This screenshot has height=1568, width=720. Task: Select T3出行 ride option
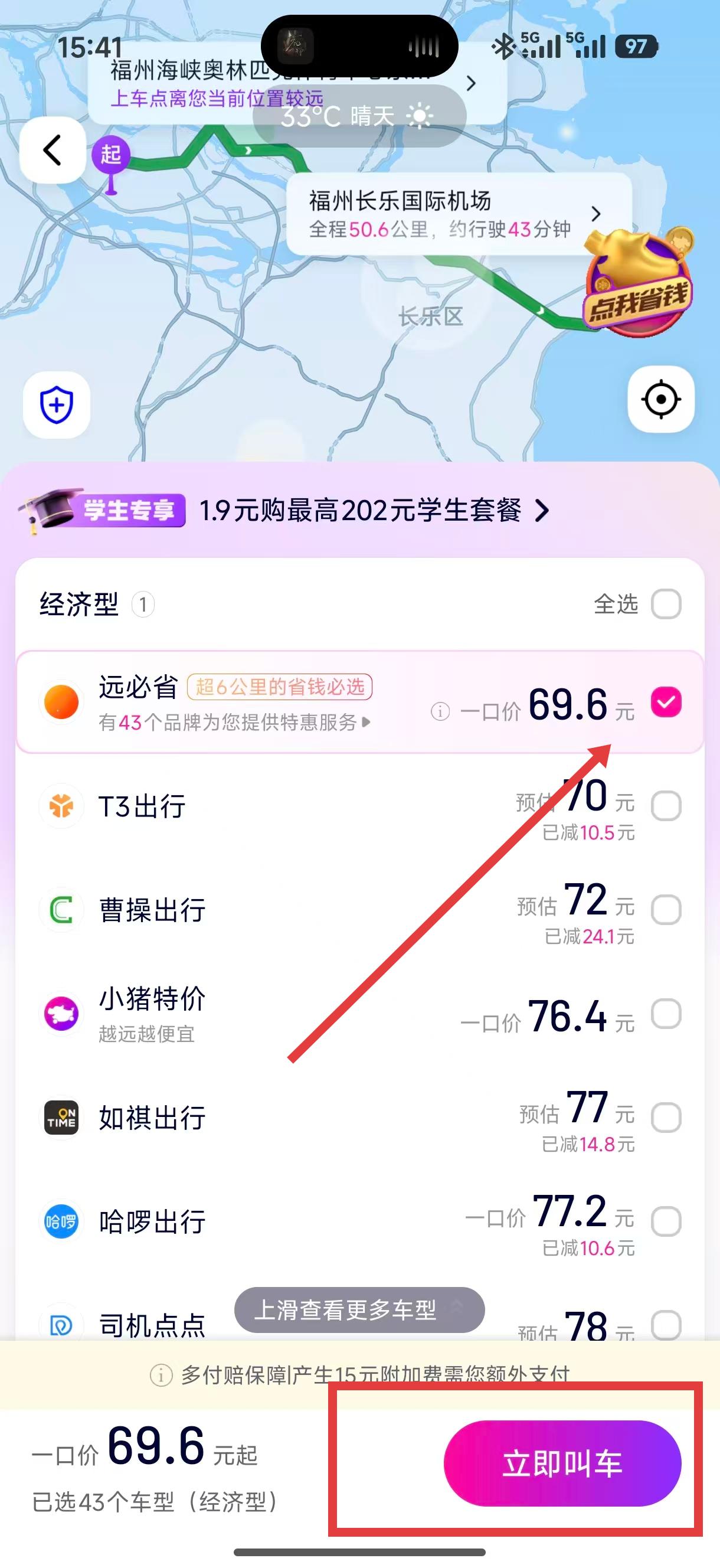tap(666, 806)
